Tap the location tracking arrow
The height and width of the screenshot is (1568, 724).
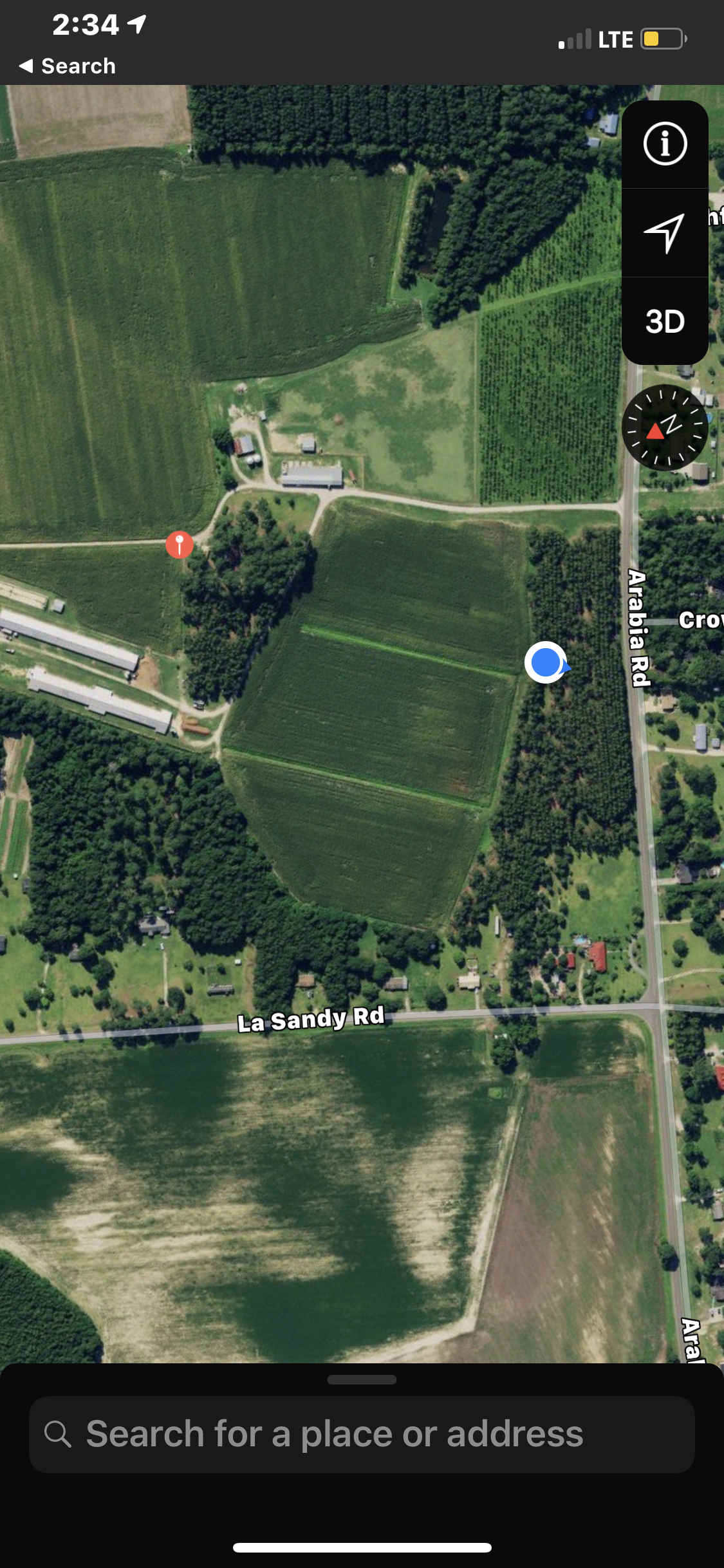(x=665, y=232)
